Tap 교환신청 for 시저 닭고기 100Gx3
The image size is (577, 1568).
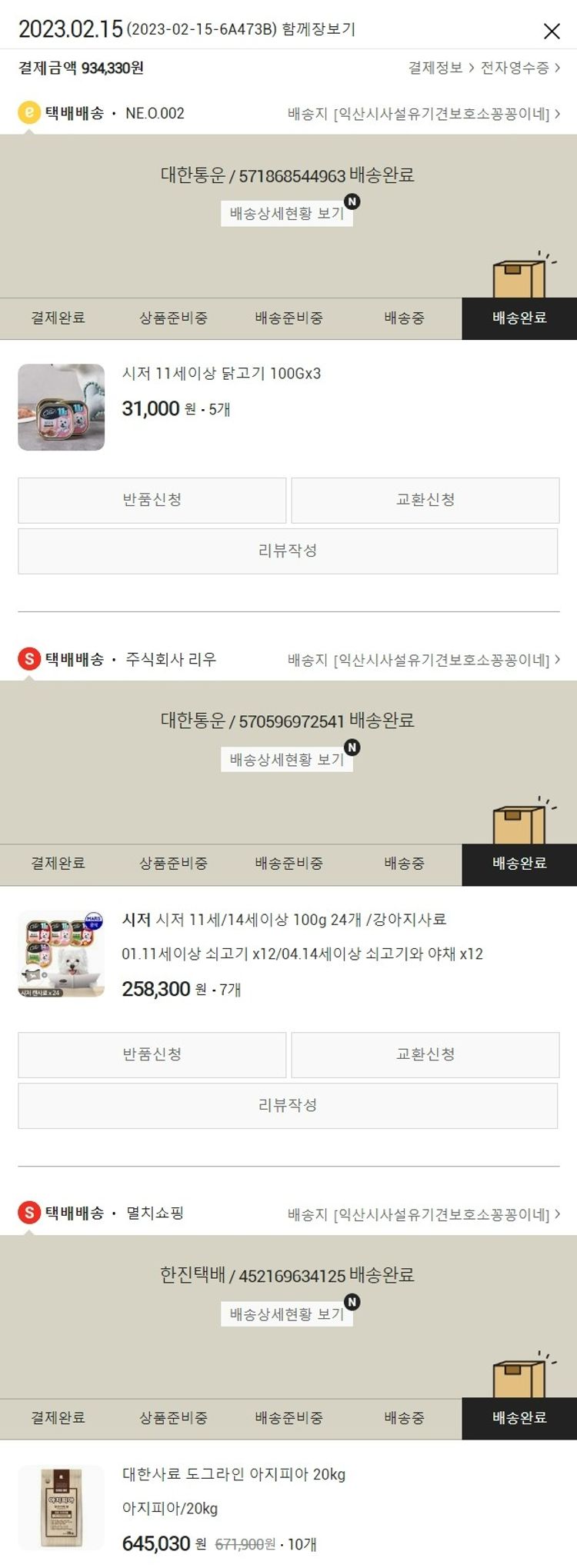click(x=425, y=500)
